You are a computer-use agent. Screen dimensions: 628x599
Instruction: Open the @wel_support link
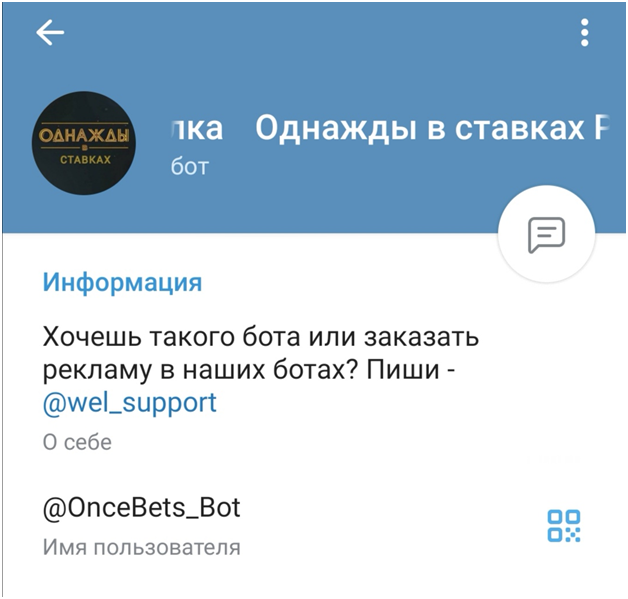(x=130, y=402)
